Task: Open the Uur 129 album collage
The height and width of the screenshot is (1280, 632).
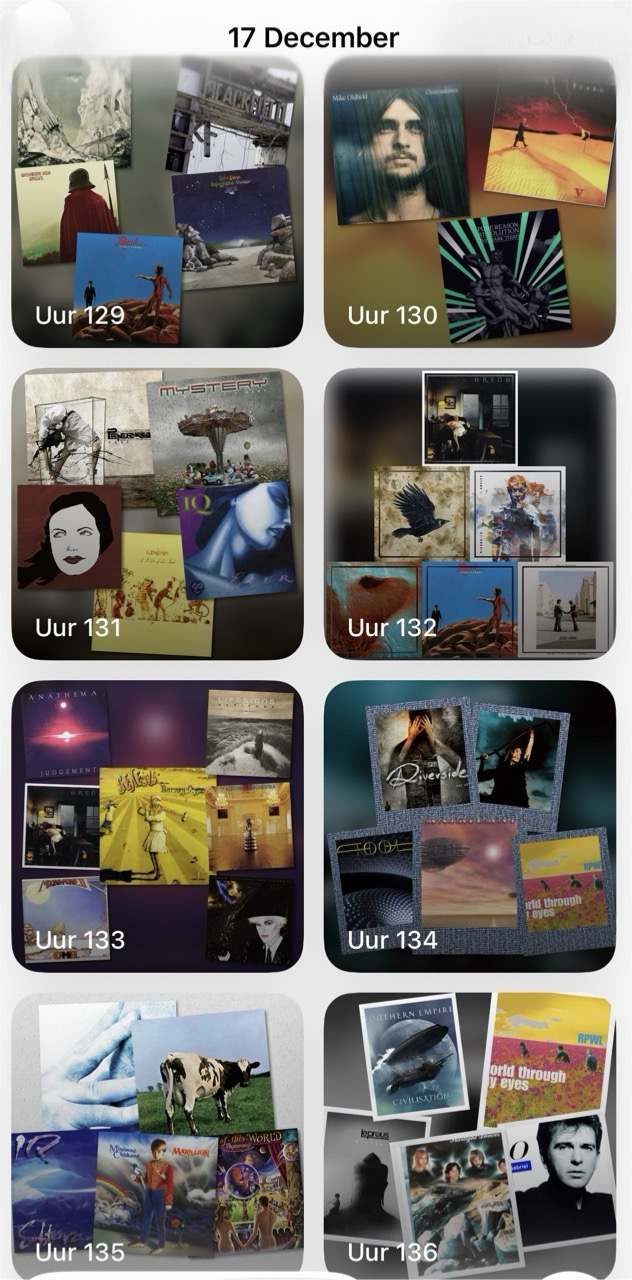Action: point(157,201)
